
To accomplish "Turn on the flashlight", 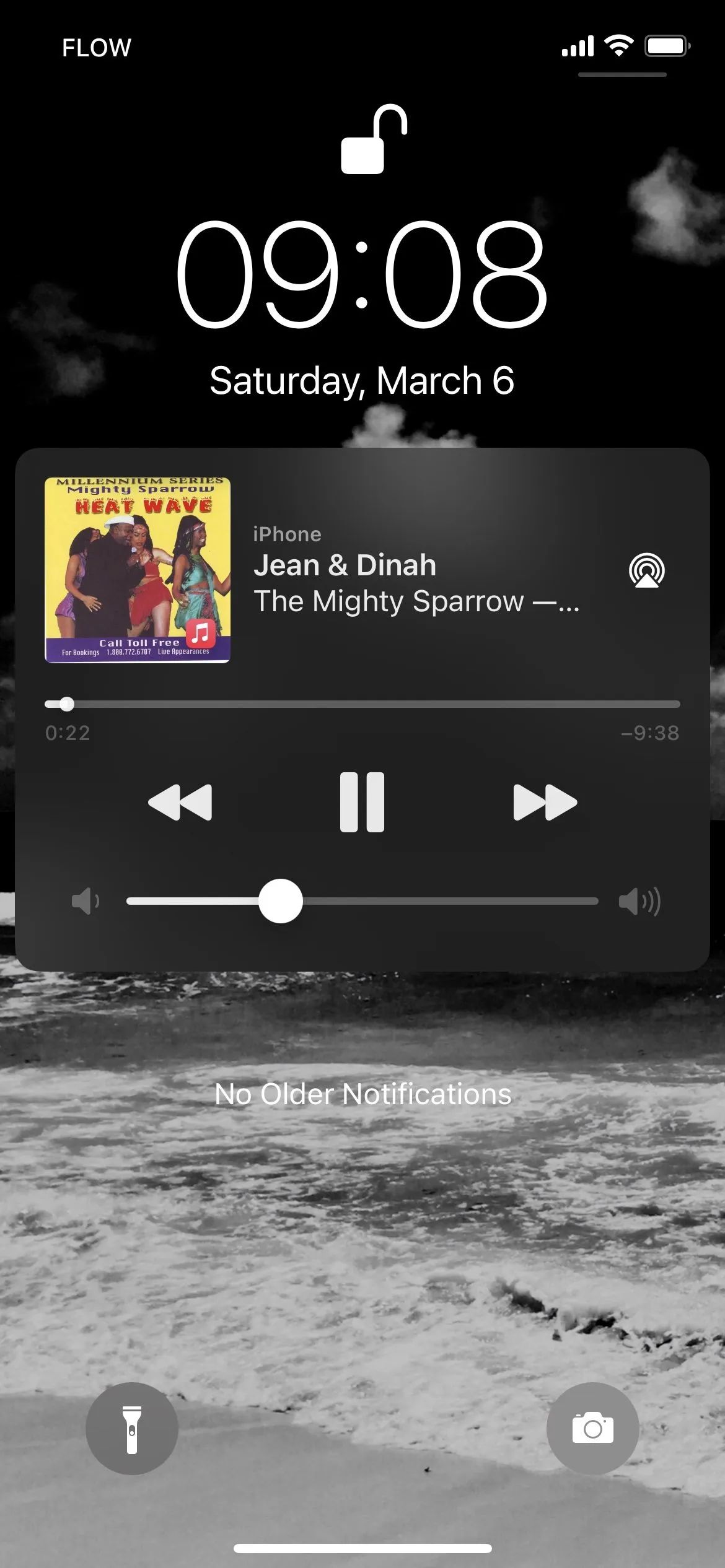I will [131, 1428].
